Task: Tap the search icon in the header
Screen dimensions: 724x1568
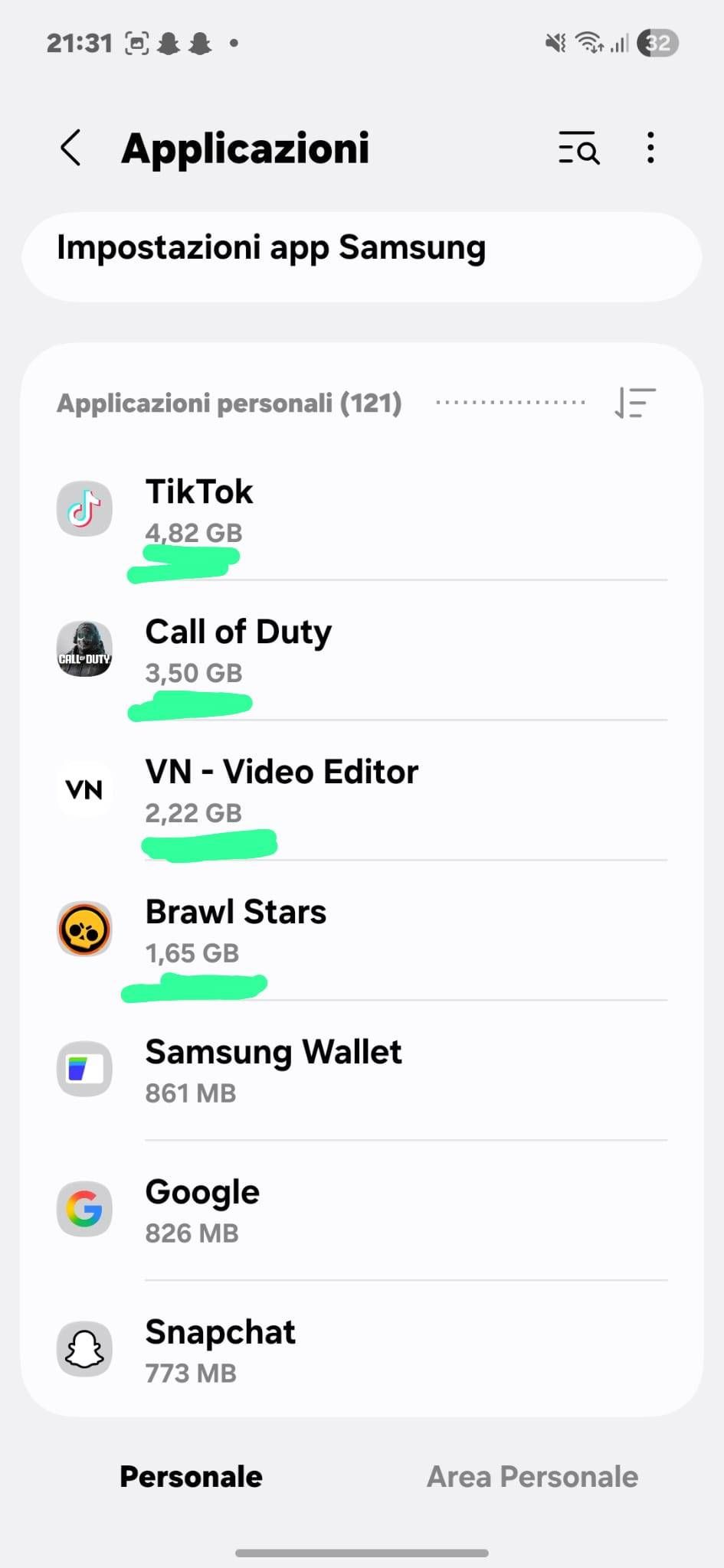Action: [x=579, y=149]
